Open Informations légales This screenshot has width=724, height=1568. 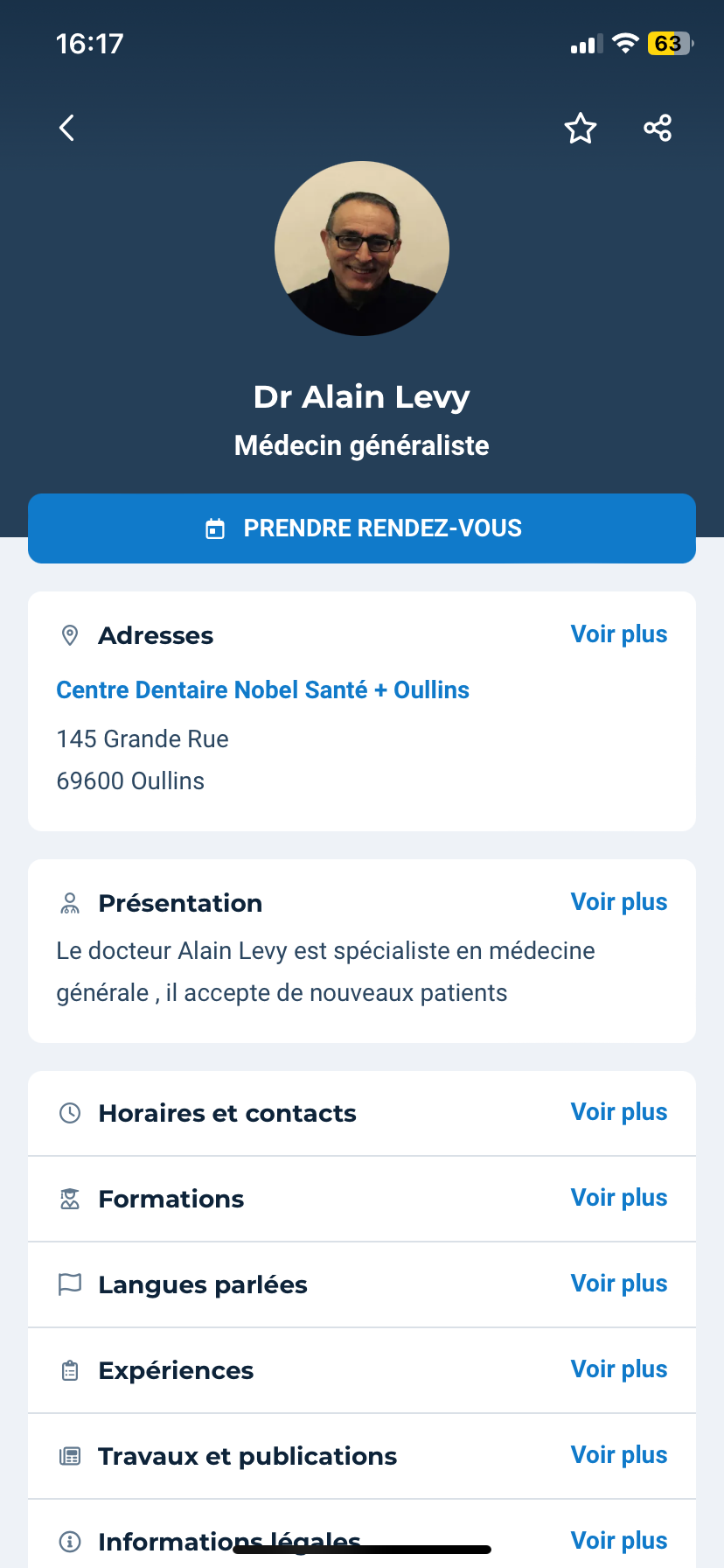618,1540
